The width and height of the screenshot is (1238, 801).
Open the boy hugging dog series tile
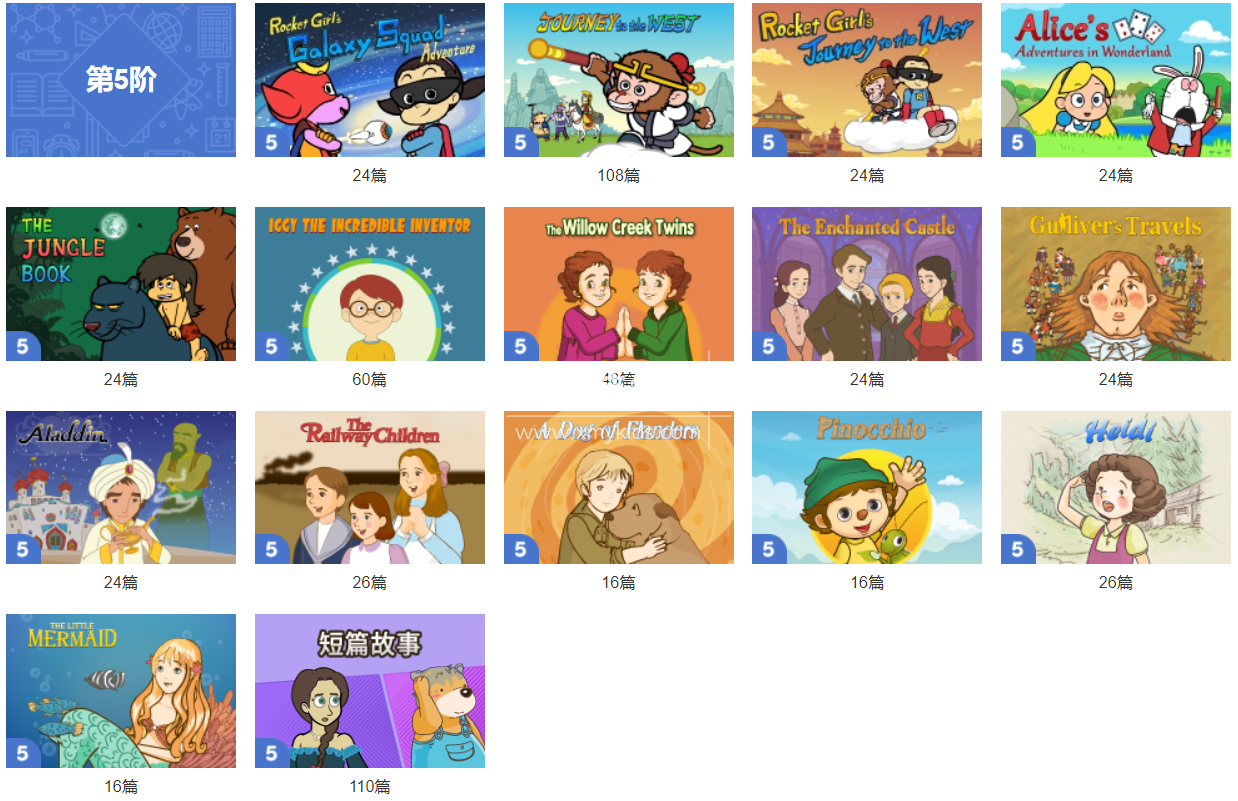coord(618,487)
